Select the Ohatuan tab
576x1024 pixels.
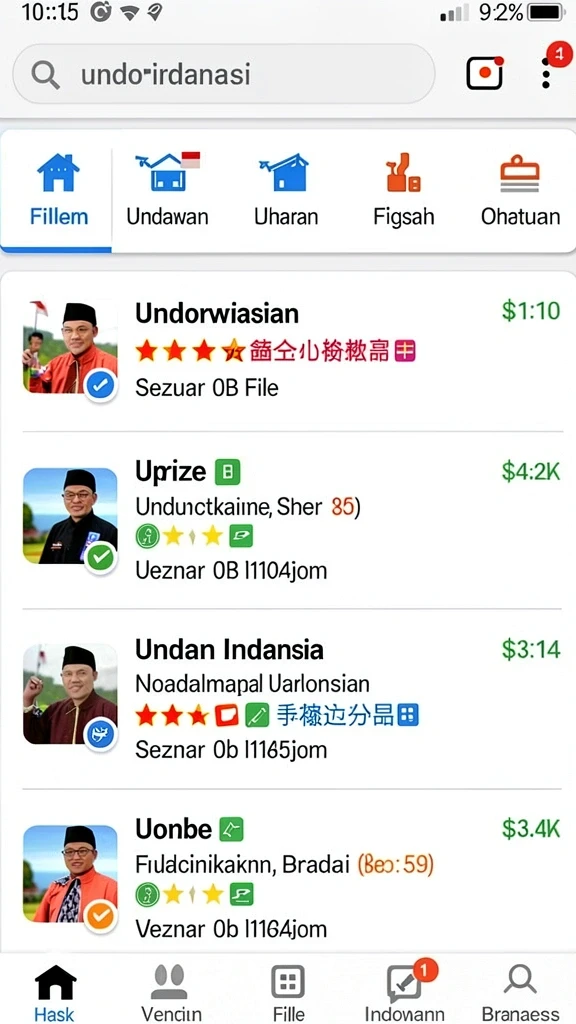(x=520, y=190)
